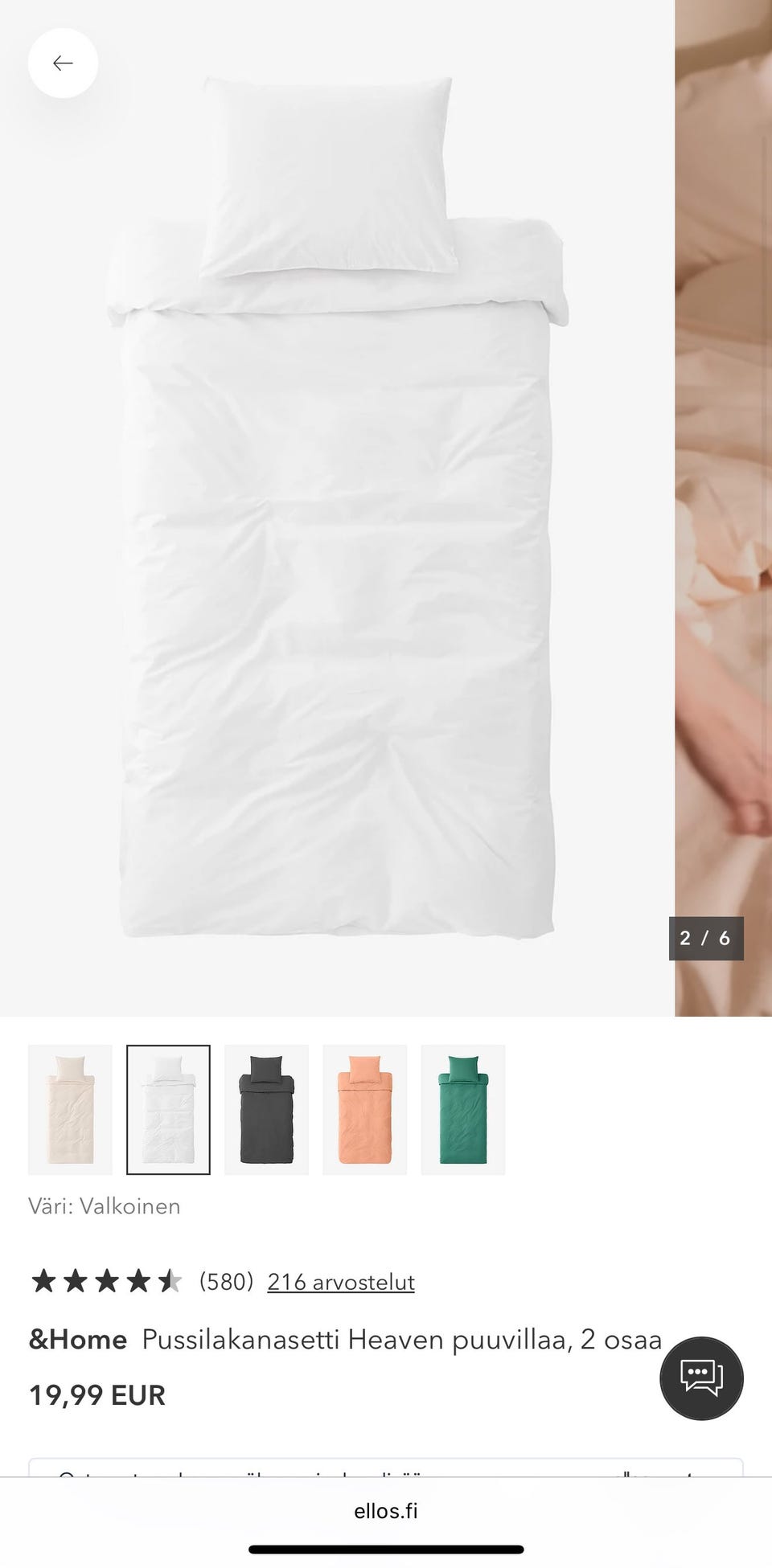Viewport: 772px width, 1568px height.
Task: Choose the dark grey bedding variant
Action: 266,1109
